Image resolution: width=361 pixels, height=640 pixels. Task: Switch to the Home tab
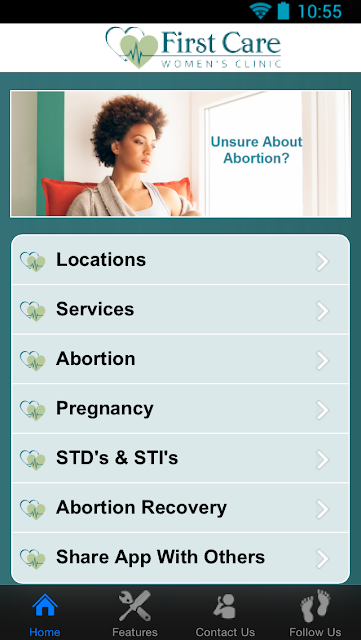pyautogui.click(x=45, y=613)
